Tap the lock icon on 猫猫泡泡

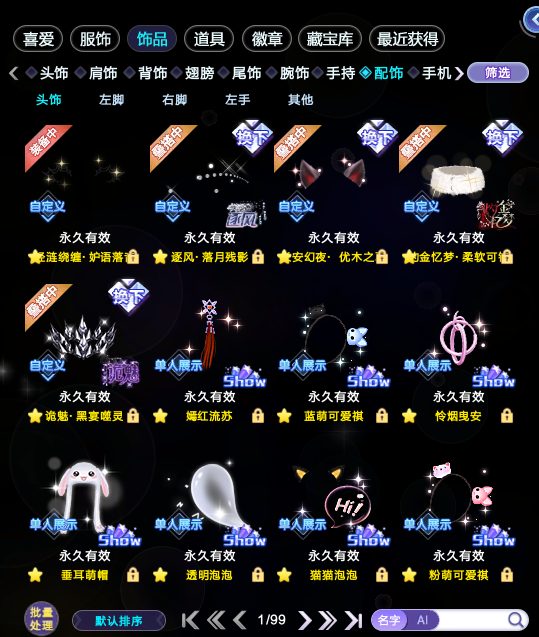click(x=382, y=575)
